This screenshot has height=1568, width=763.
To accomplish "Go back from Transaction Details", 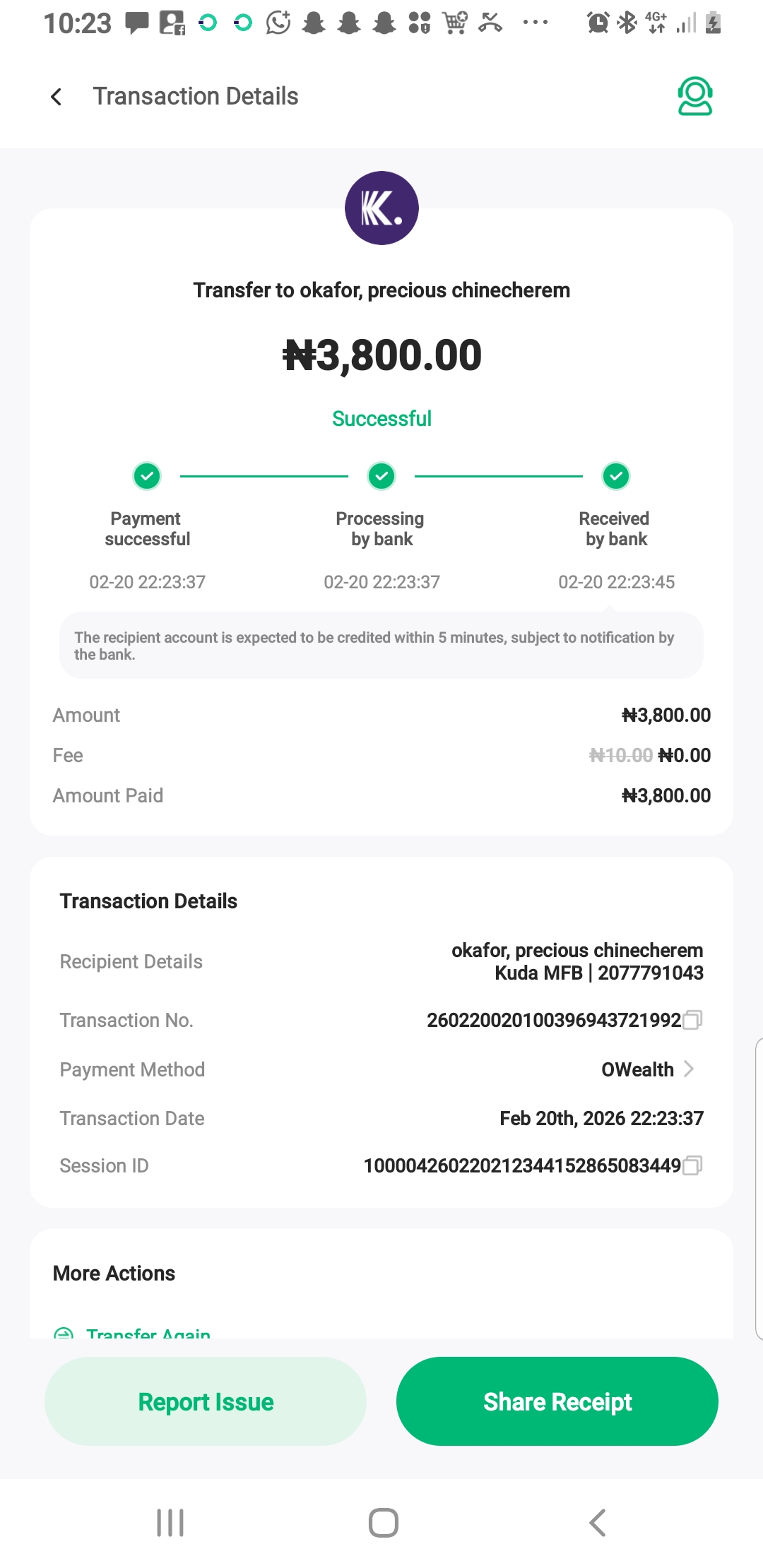I will coord(57,97).
